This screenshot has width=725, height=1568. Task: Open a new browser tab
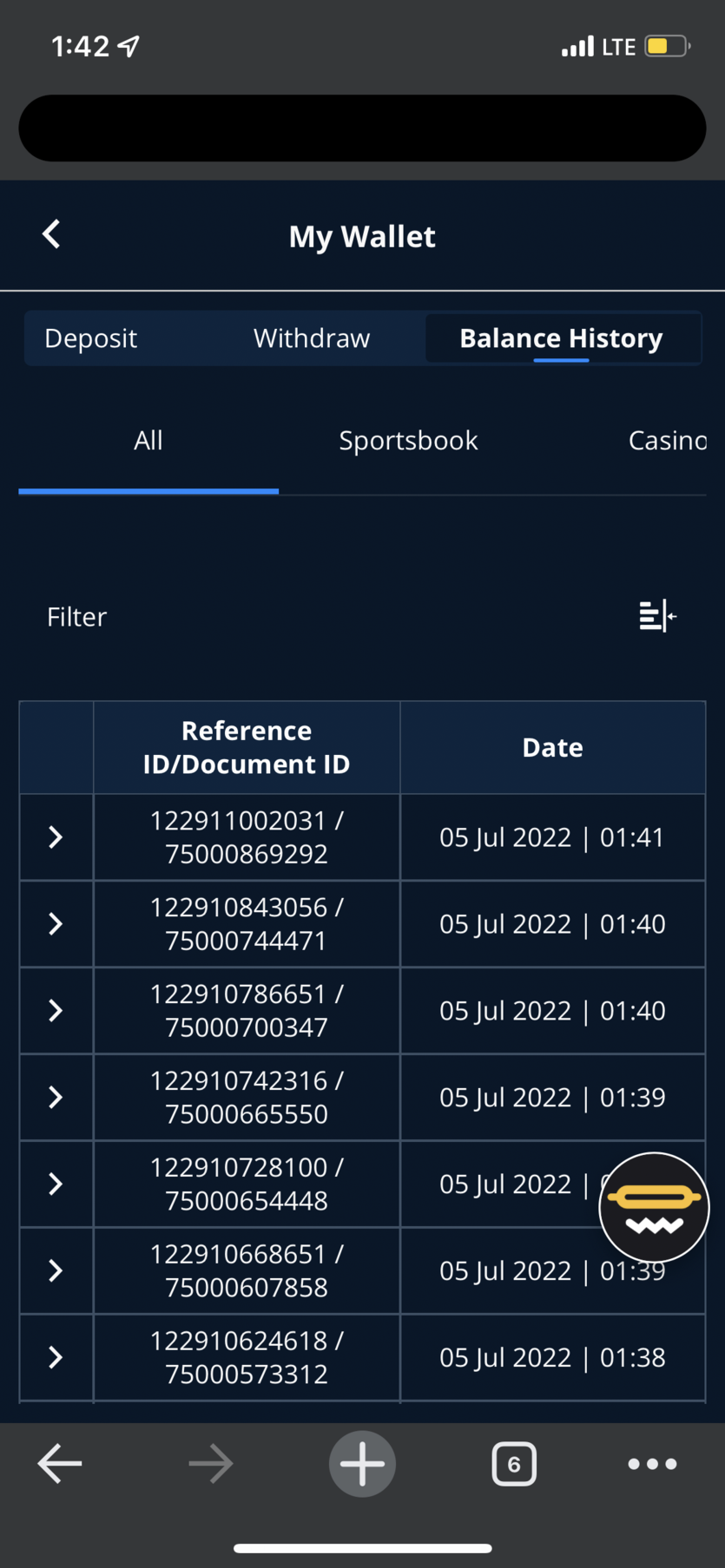362,1464
